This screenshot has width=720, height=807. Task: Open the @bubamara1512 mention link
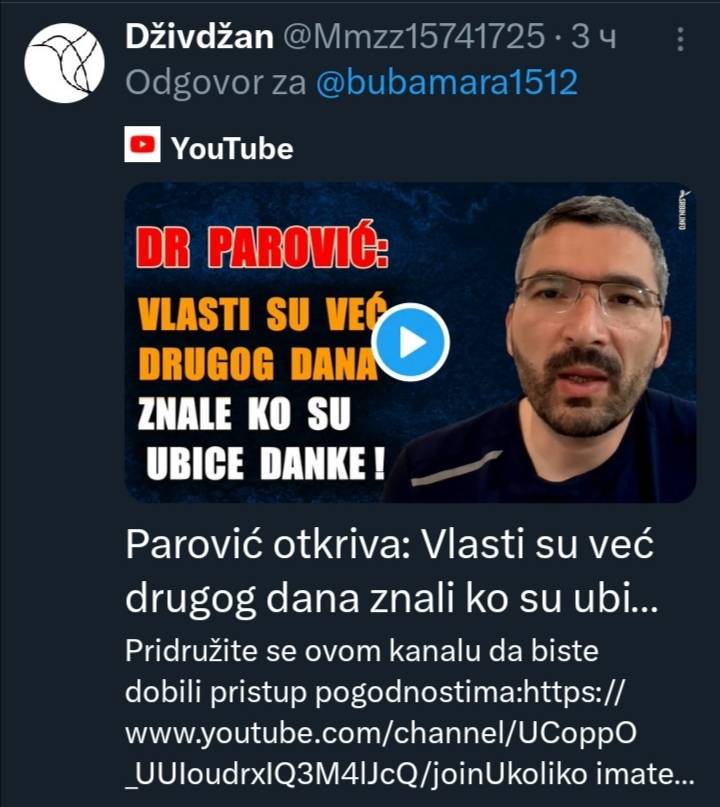click(446, 82)
